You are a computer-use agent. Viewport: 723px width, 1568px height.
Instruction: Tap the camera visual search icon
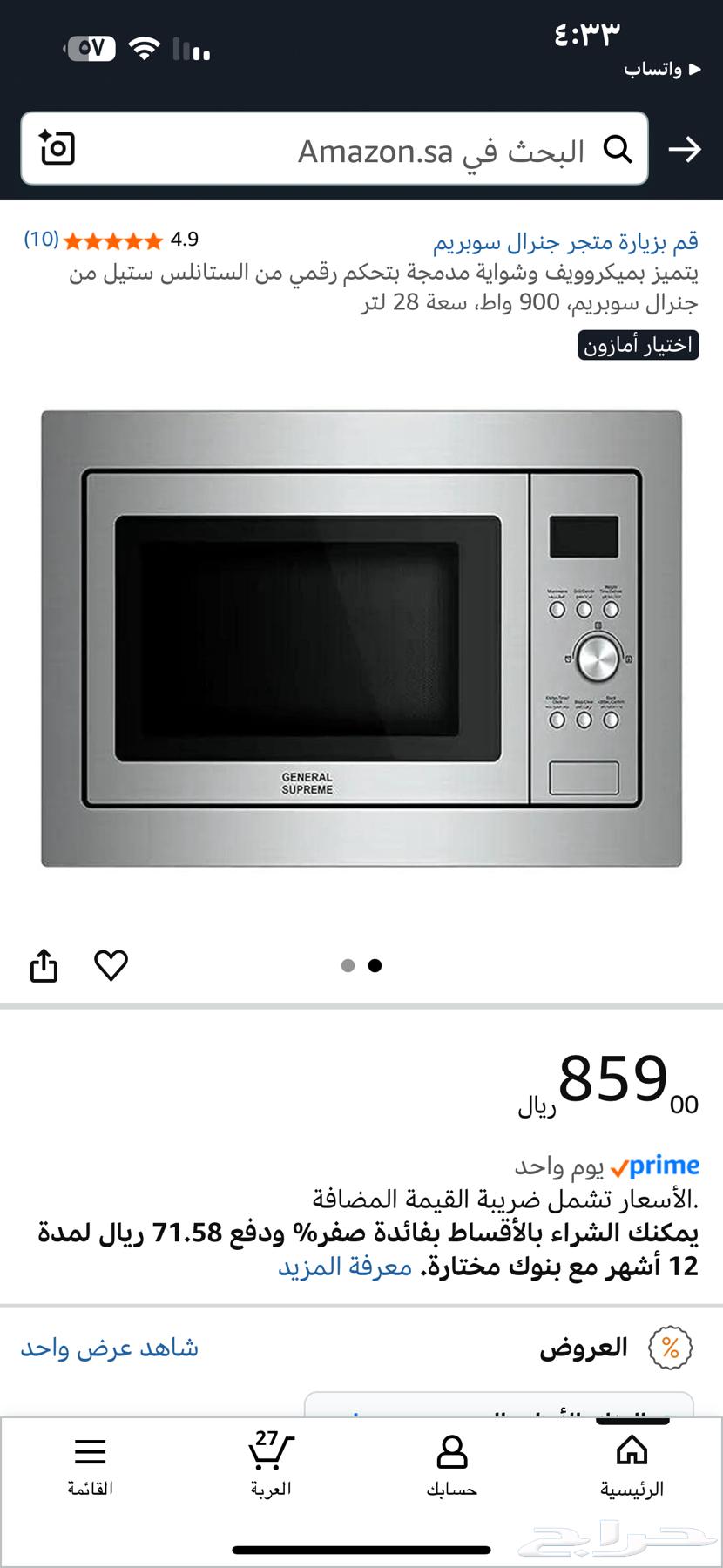56,149
